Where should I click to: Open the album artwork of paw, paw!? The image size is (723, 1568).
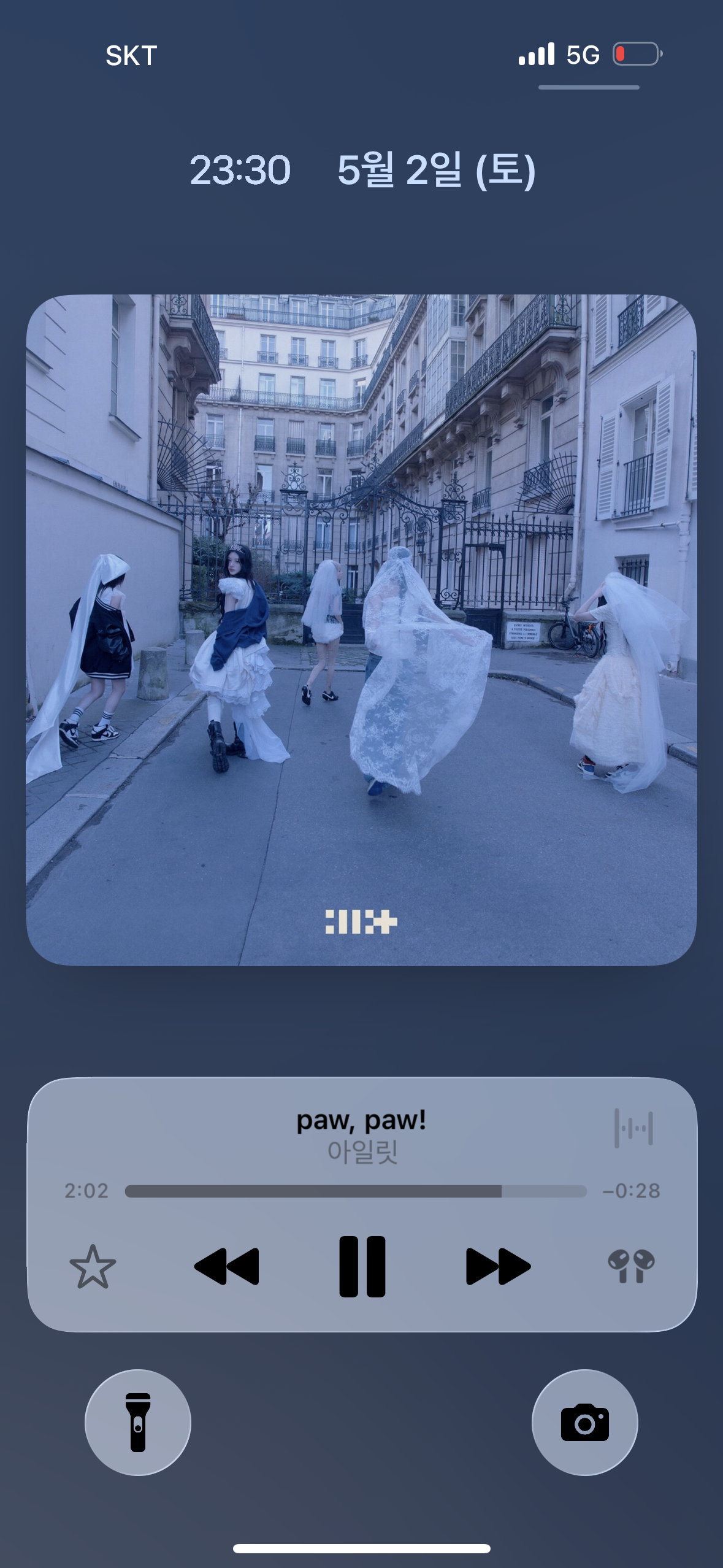click(x=361, y=630)
